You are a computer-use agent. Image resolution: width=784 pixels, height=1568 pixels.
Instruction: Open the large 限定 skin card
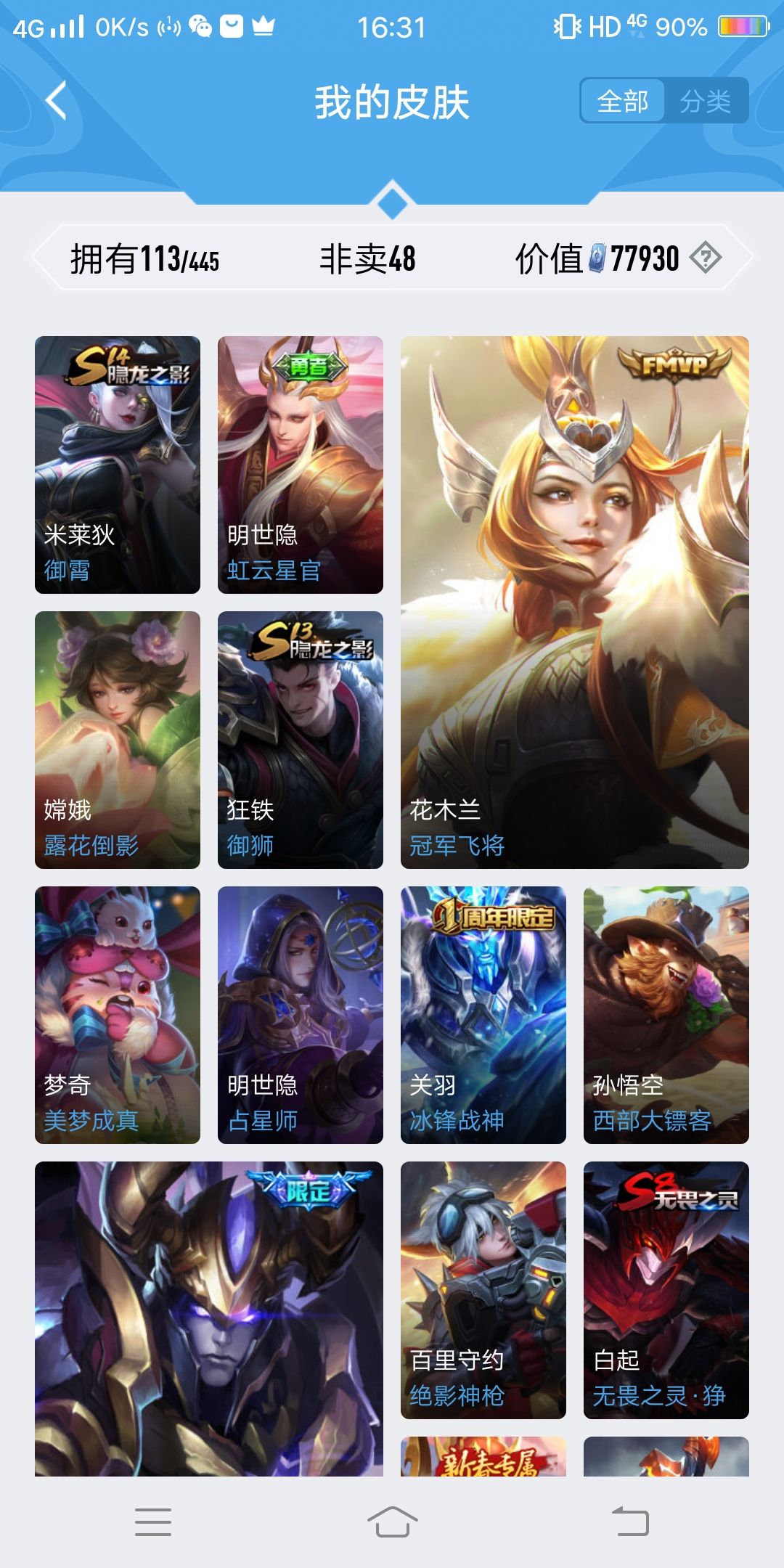pos(209,1318)
